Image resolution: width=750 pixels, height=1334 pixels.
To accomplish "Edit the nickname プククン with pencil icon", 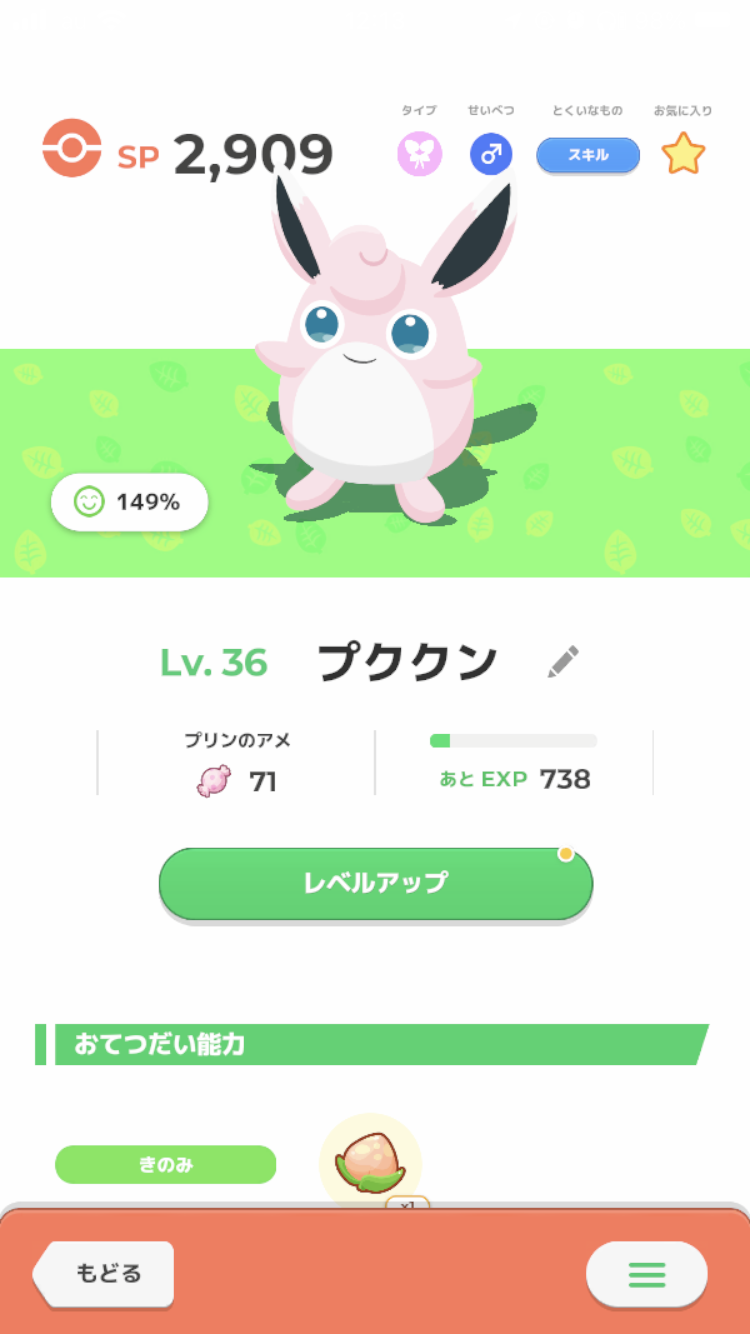I will 563,662.
